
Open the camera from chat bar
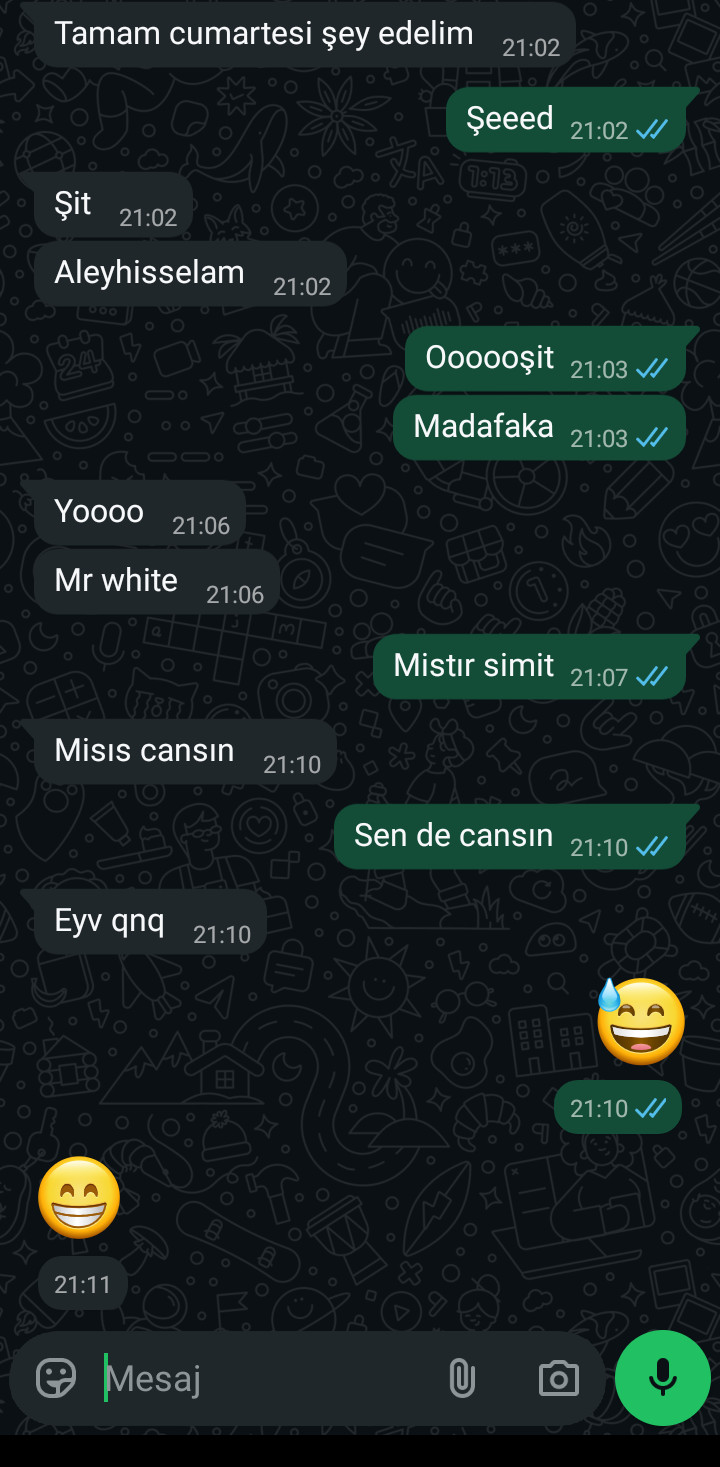(558, 1378)
